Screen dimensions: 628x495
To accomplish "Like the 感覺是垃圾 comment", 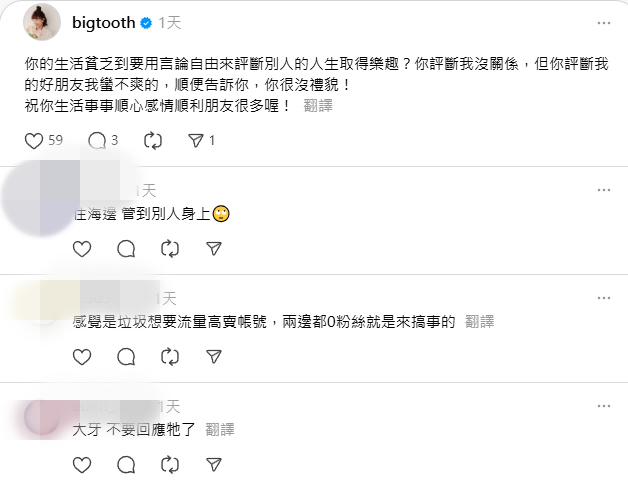I will [x=82, y=357].
